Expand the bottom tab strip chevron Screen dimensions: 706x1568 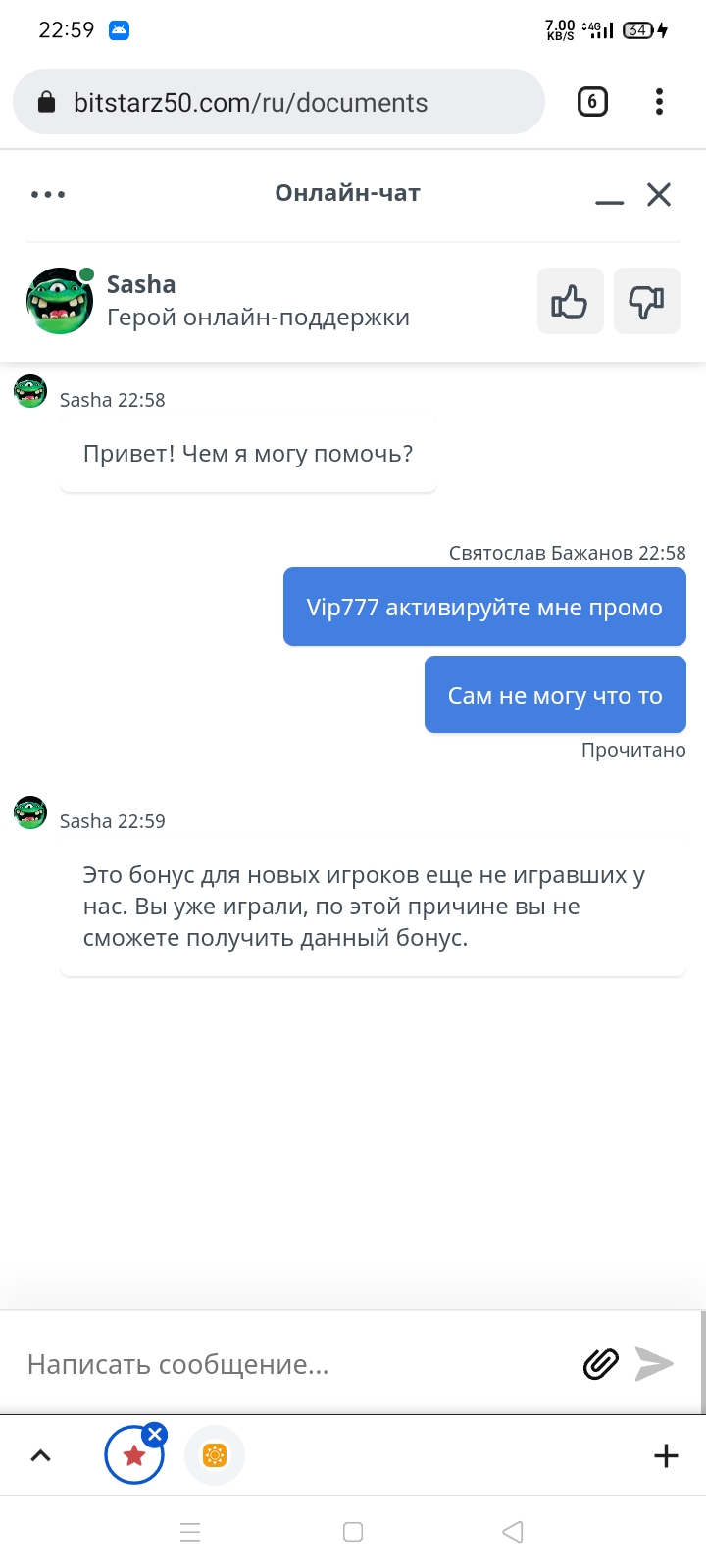point(40,1455)
